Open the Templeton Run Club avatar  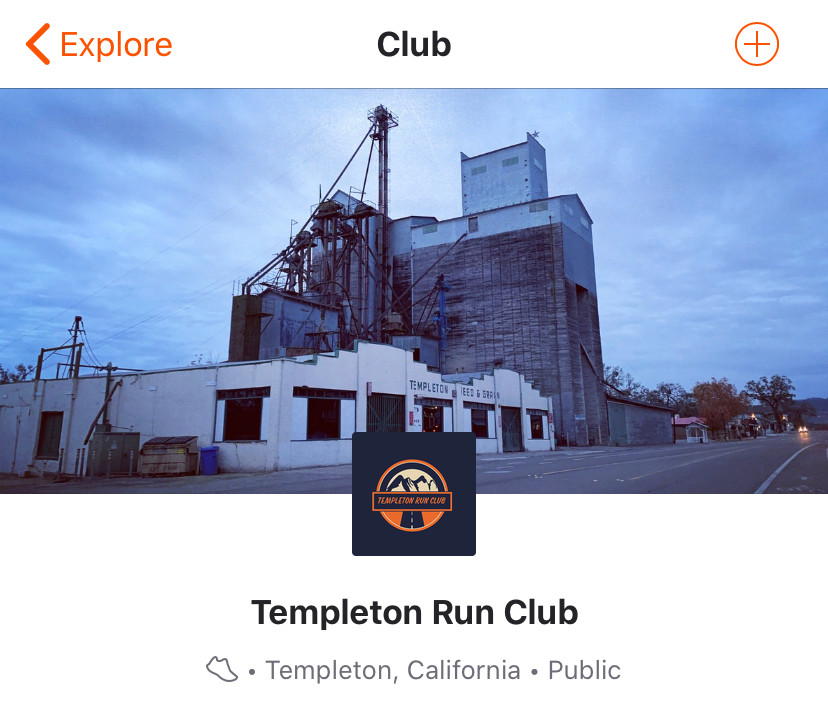[x=413, y=494]
